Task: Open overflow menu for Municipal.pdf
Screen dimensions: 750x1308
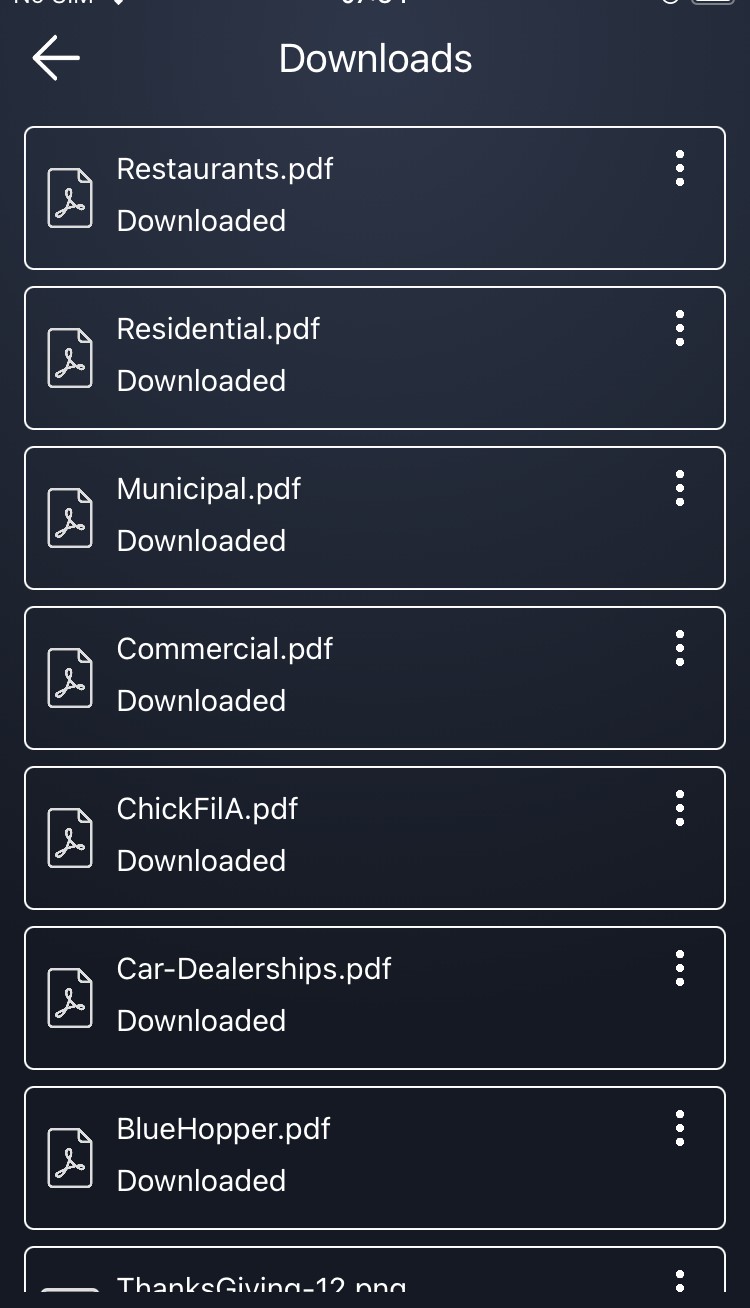Action: pos(680,488)
